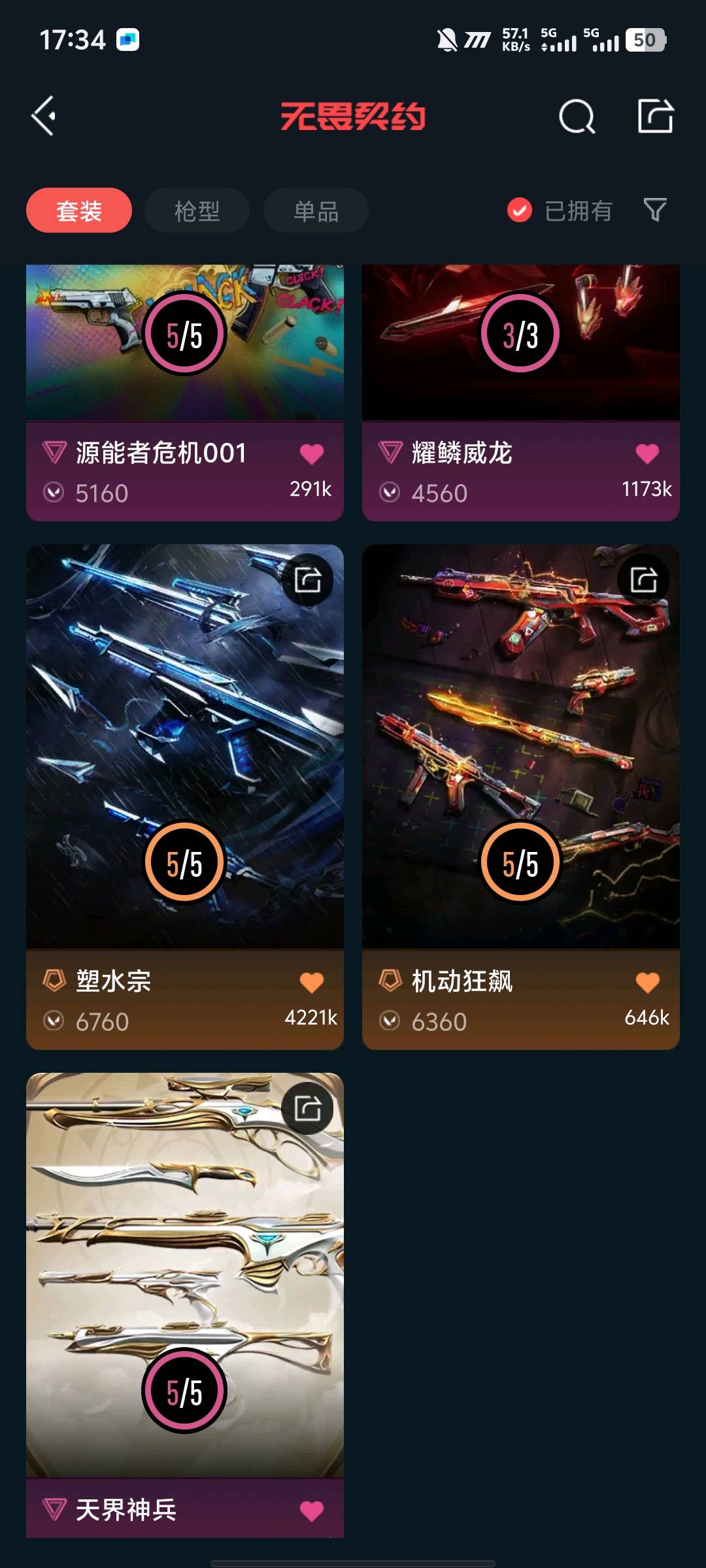Tap the heart on 耀鳞威龙
Screen dimensions: 706x1568
647,453
